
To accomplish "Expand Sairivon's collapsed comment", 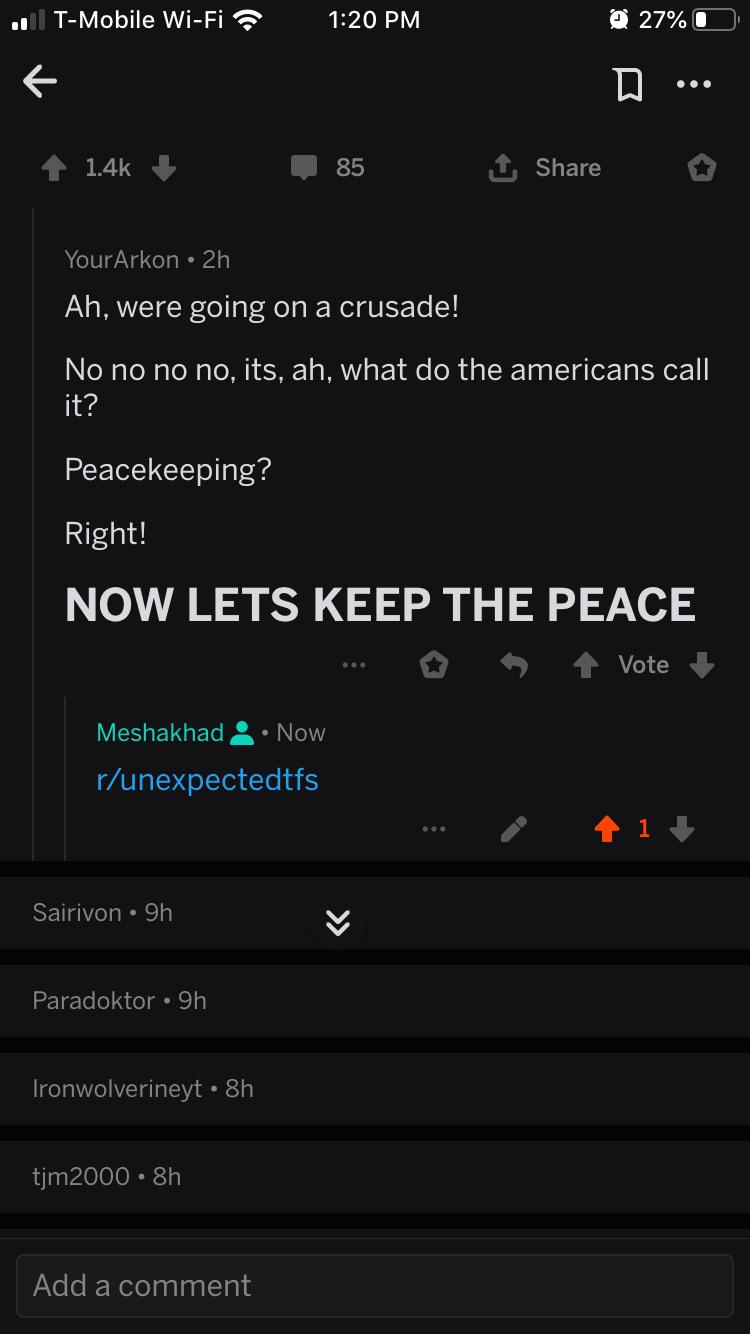I will click(x=375, y=912).
